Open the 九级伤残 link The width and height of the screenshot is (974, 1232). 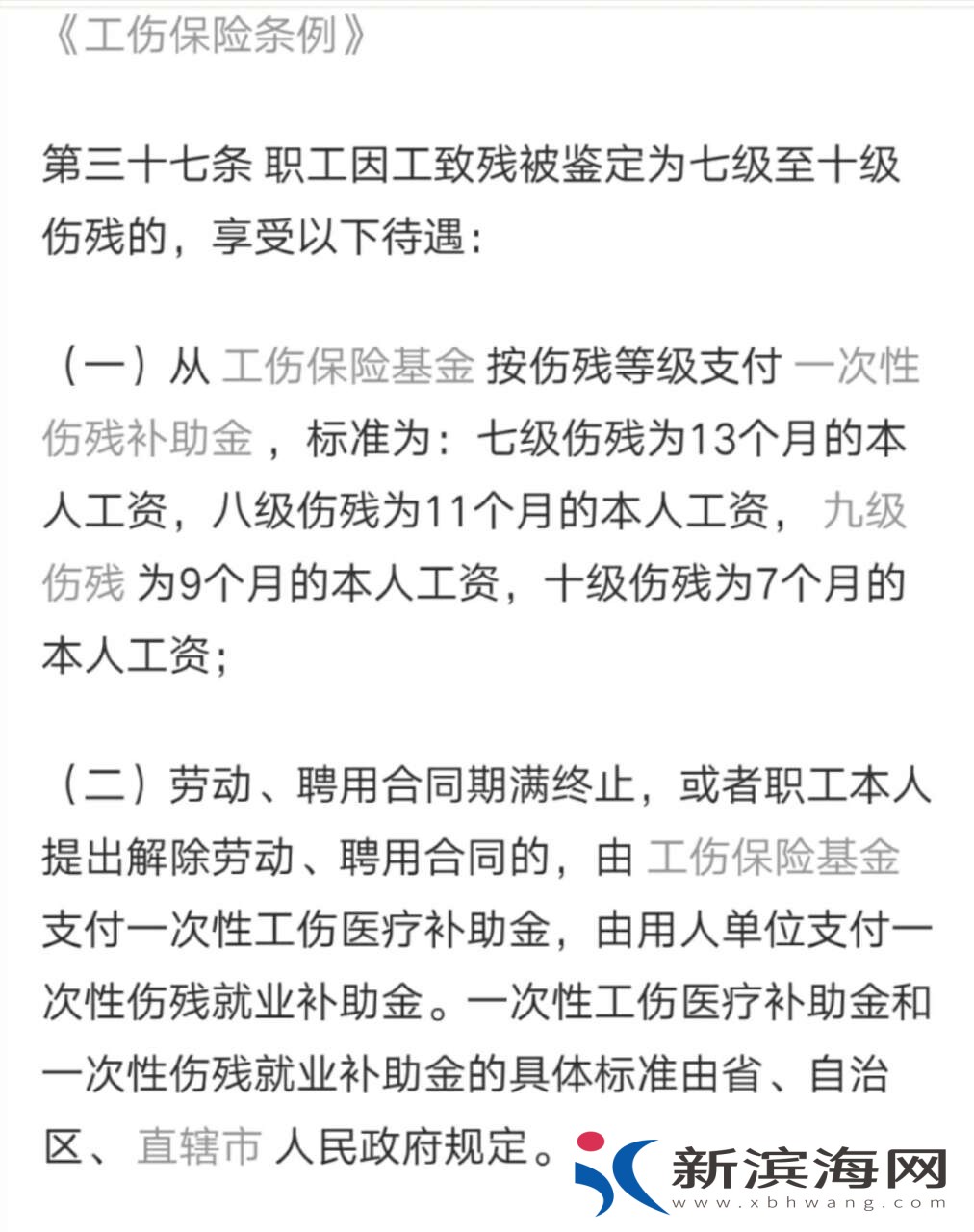[863, 510]
